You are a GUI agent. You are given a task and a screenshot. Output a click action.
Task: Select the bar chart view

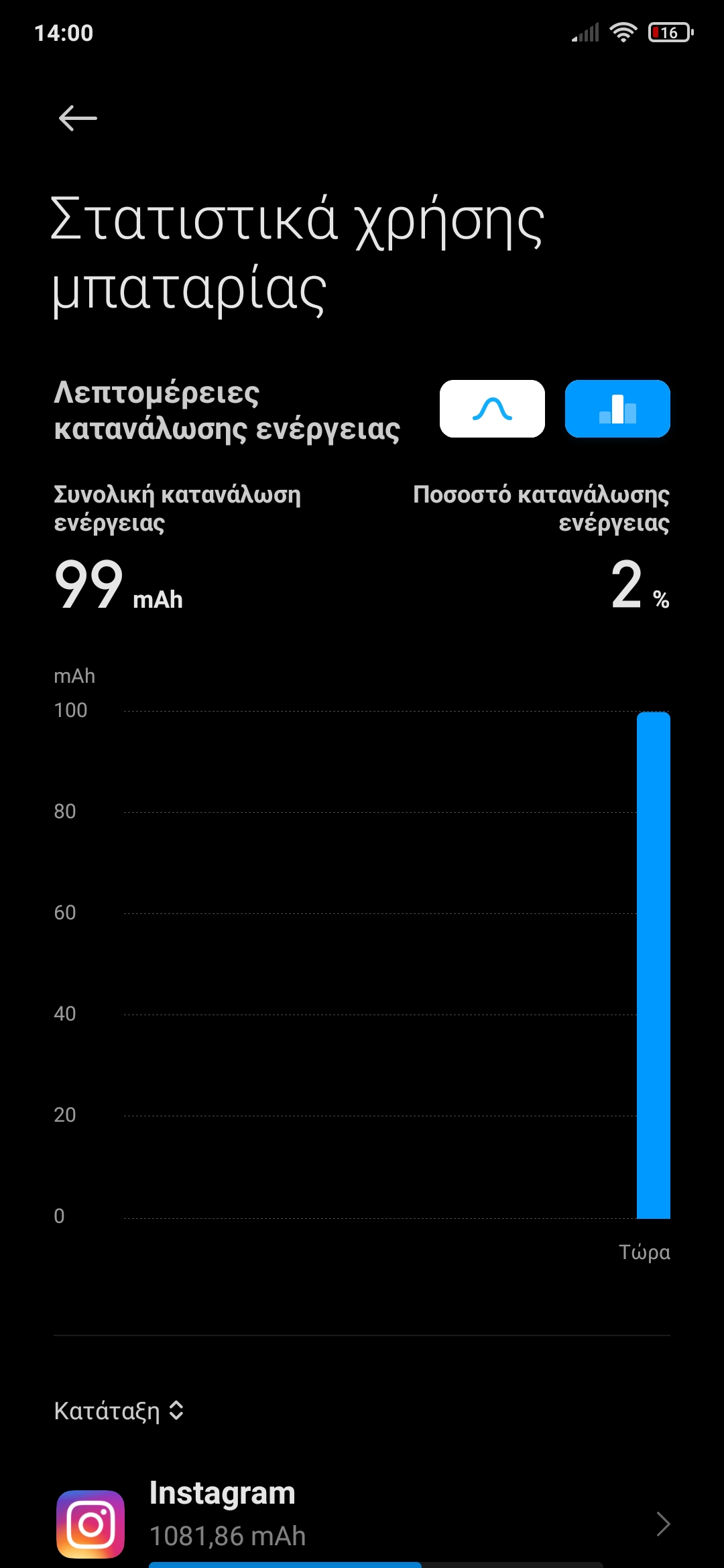617,409
